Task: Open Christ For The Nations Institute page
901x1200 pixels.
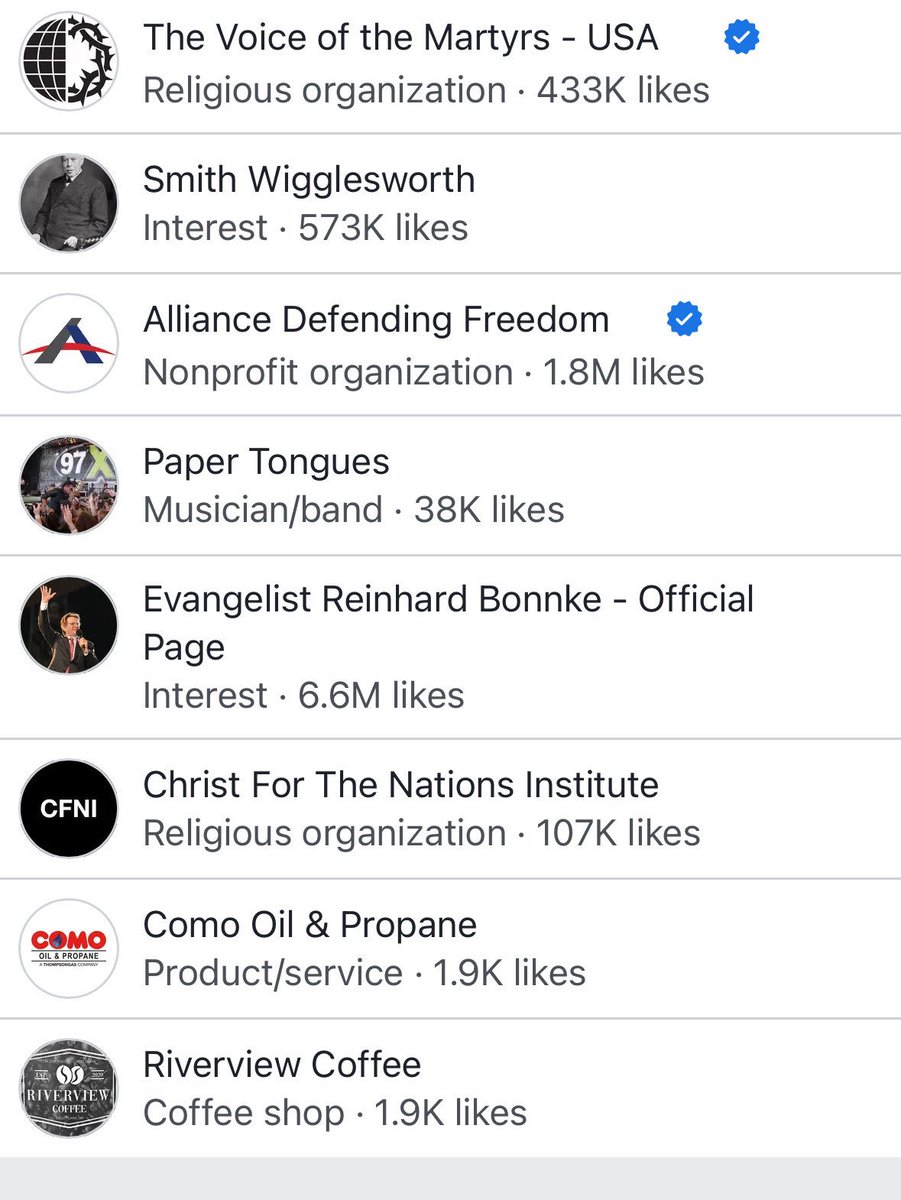Action: [401, 785]
